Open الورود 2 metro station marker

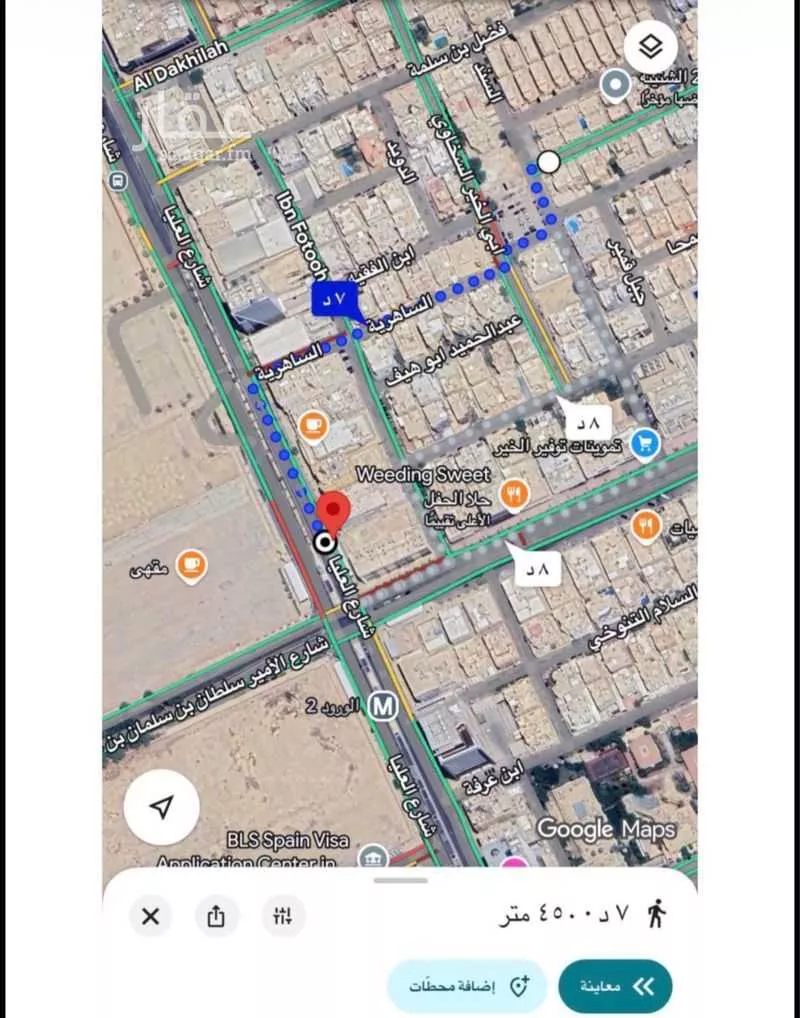[x=382, y=705]
